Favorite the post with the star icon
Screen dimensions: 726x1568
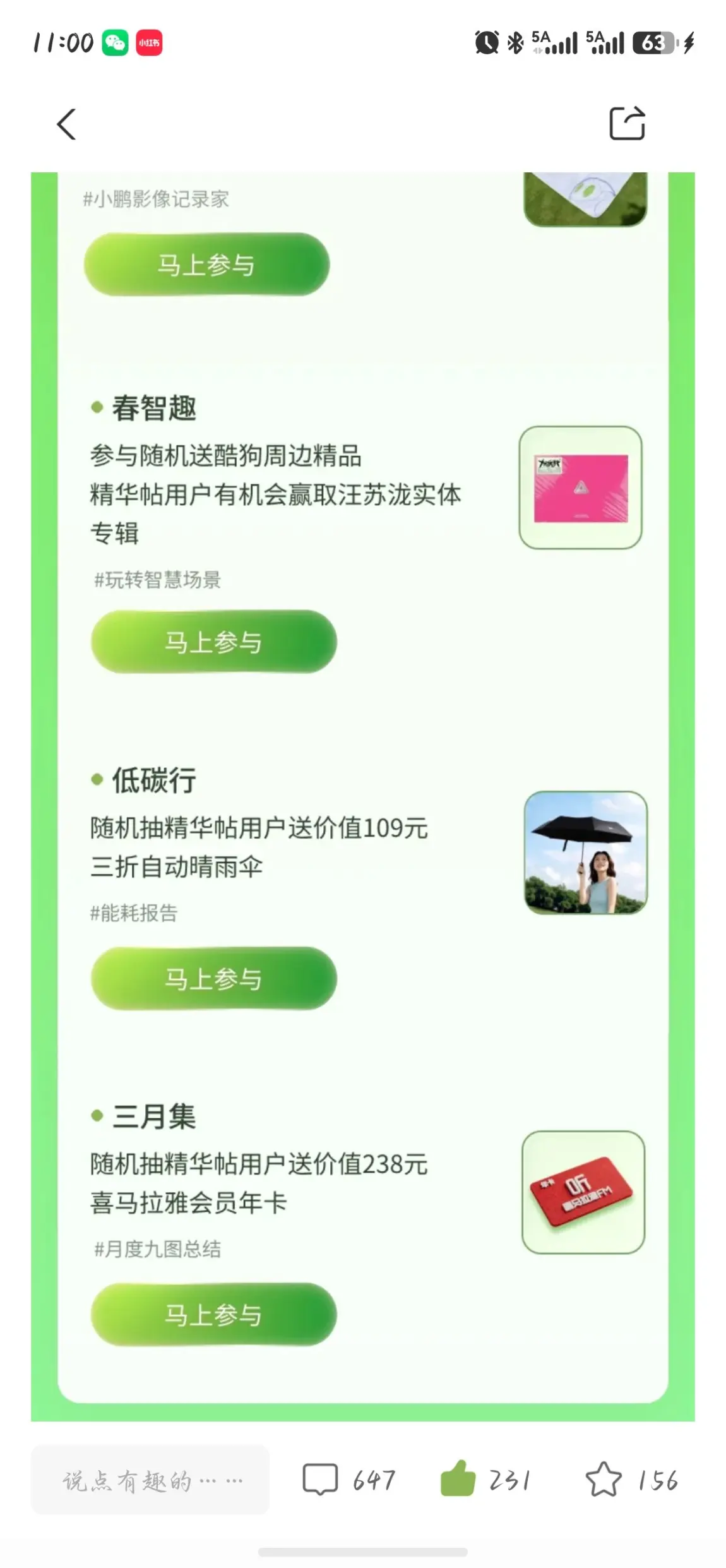point(603,1479)
